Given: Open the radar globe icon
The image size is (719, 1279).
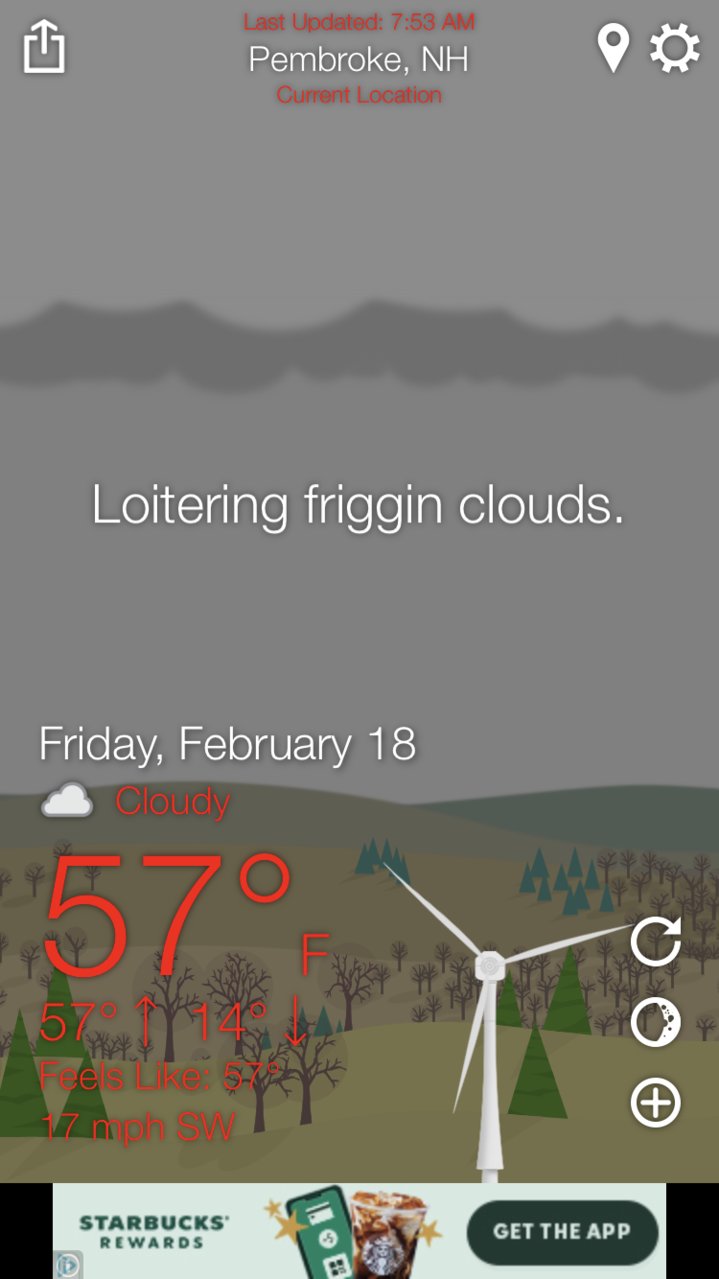Looking at the screenshot, I should [x=656, y=1022].
